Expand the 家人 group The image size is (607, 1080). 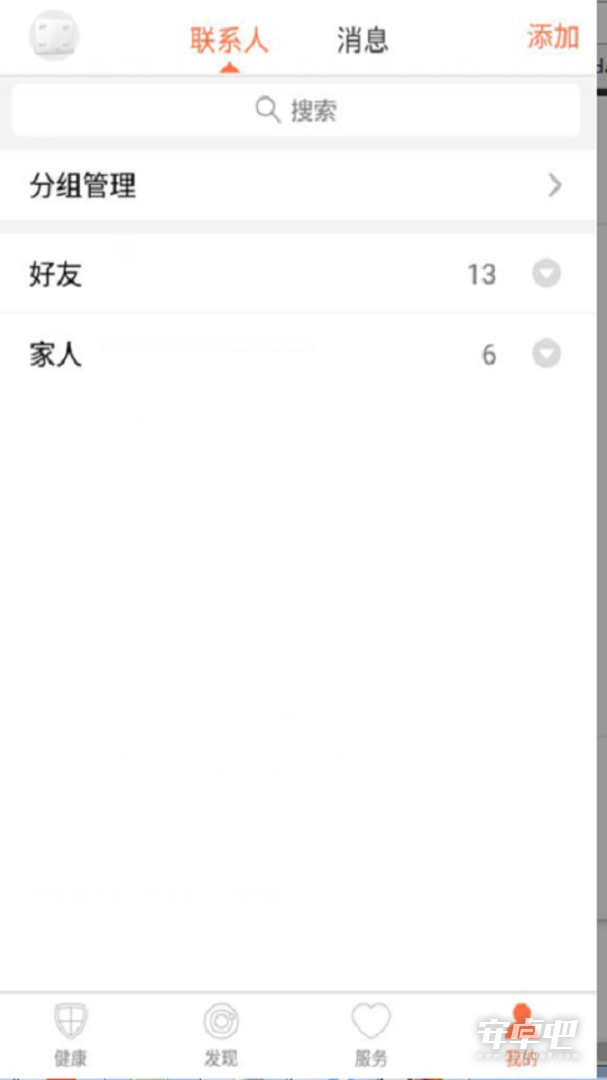298,355
